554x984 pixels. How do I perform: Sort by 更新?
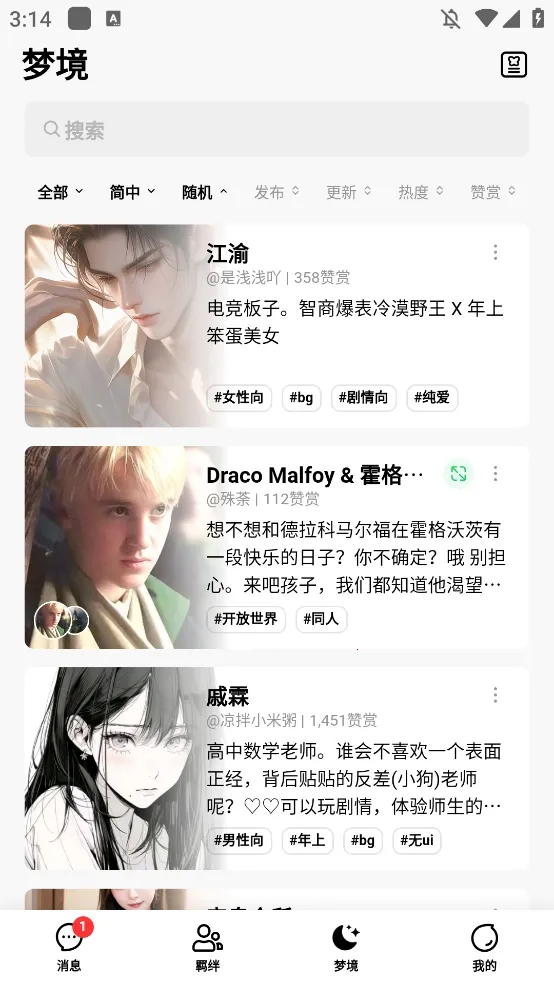coord(349,192)
